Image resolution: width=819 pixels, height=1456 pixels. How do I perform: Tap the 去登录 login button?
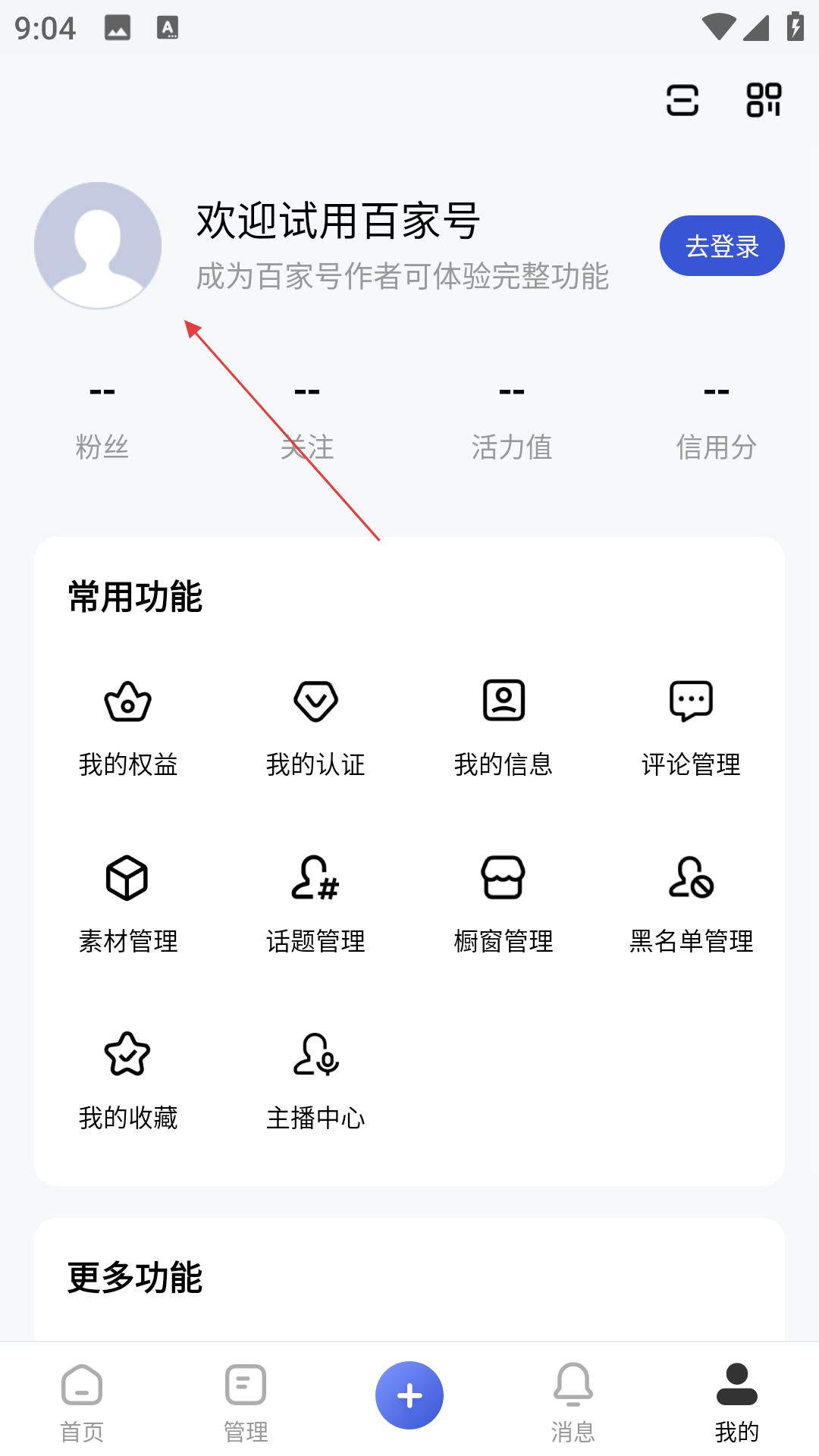[721, 245]
